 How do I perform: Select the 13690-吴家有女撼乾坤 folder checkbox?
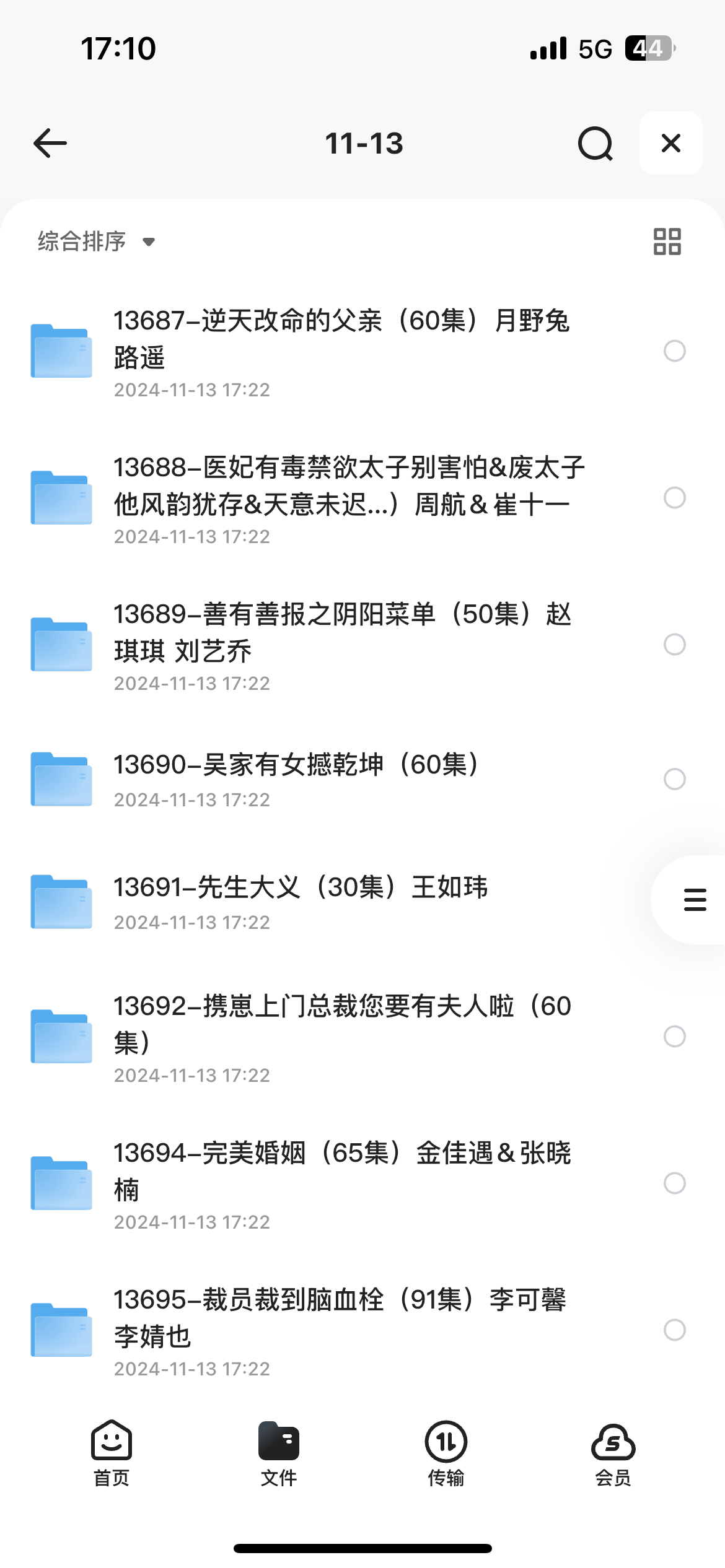(x=674, y=779)
